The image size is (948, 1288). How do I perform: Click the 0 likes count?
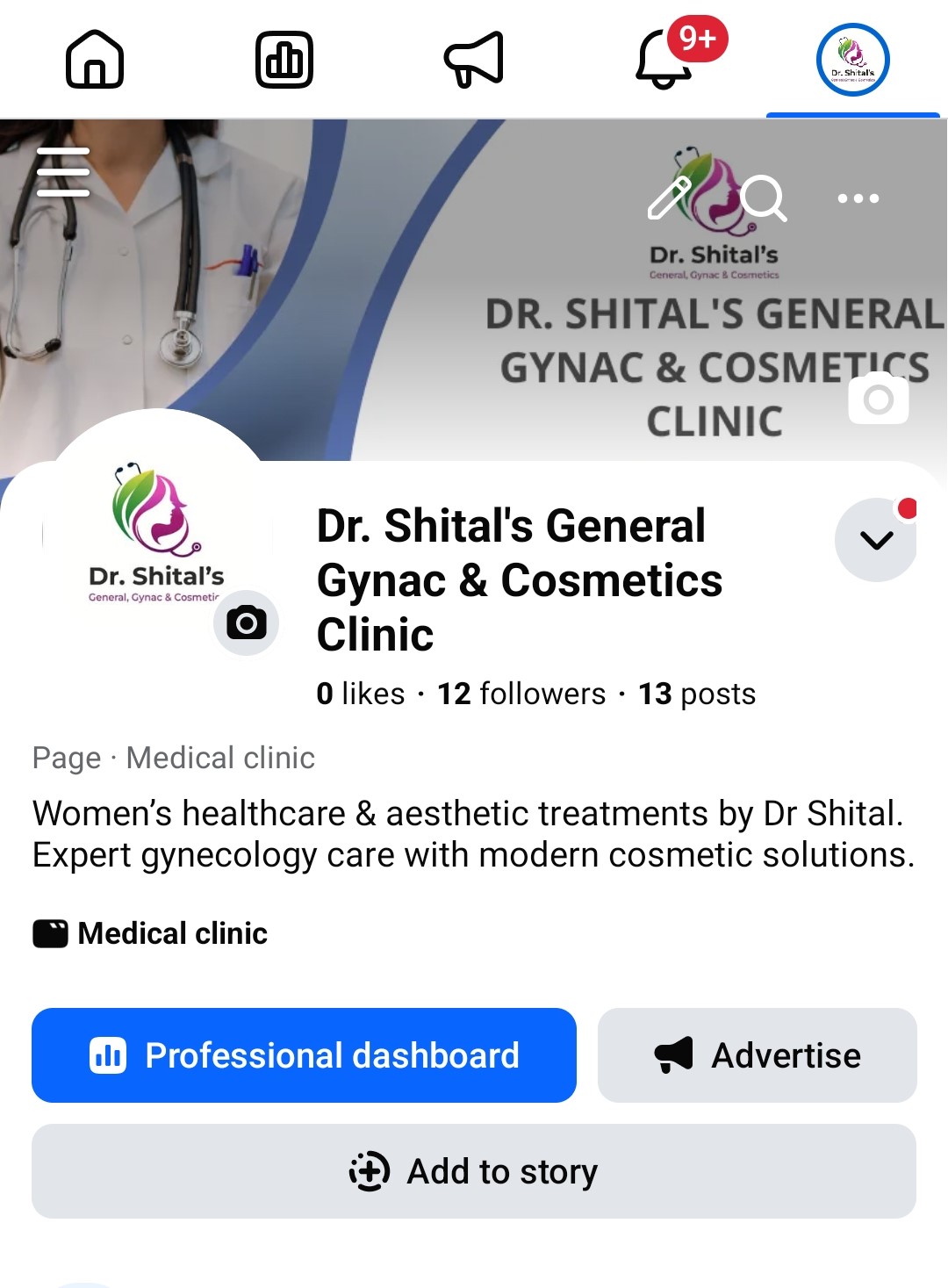pyautogui.click(x=362, y=694)
